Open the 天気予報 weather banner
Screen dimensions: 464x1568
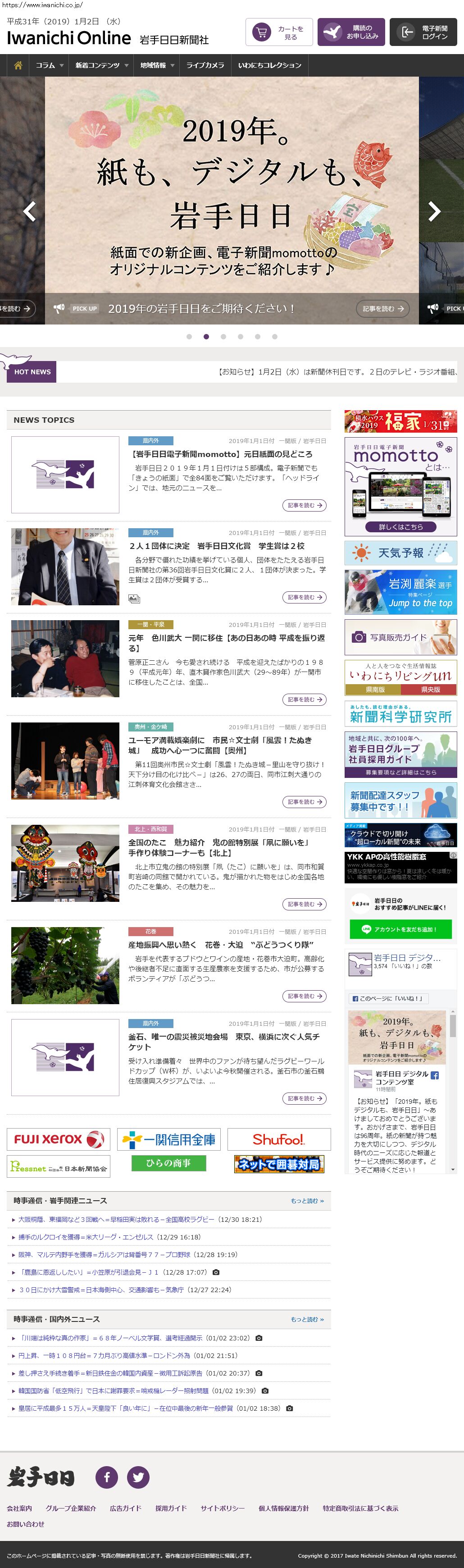400,553
